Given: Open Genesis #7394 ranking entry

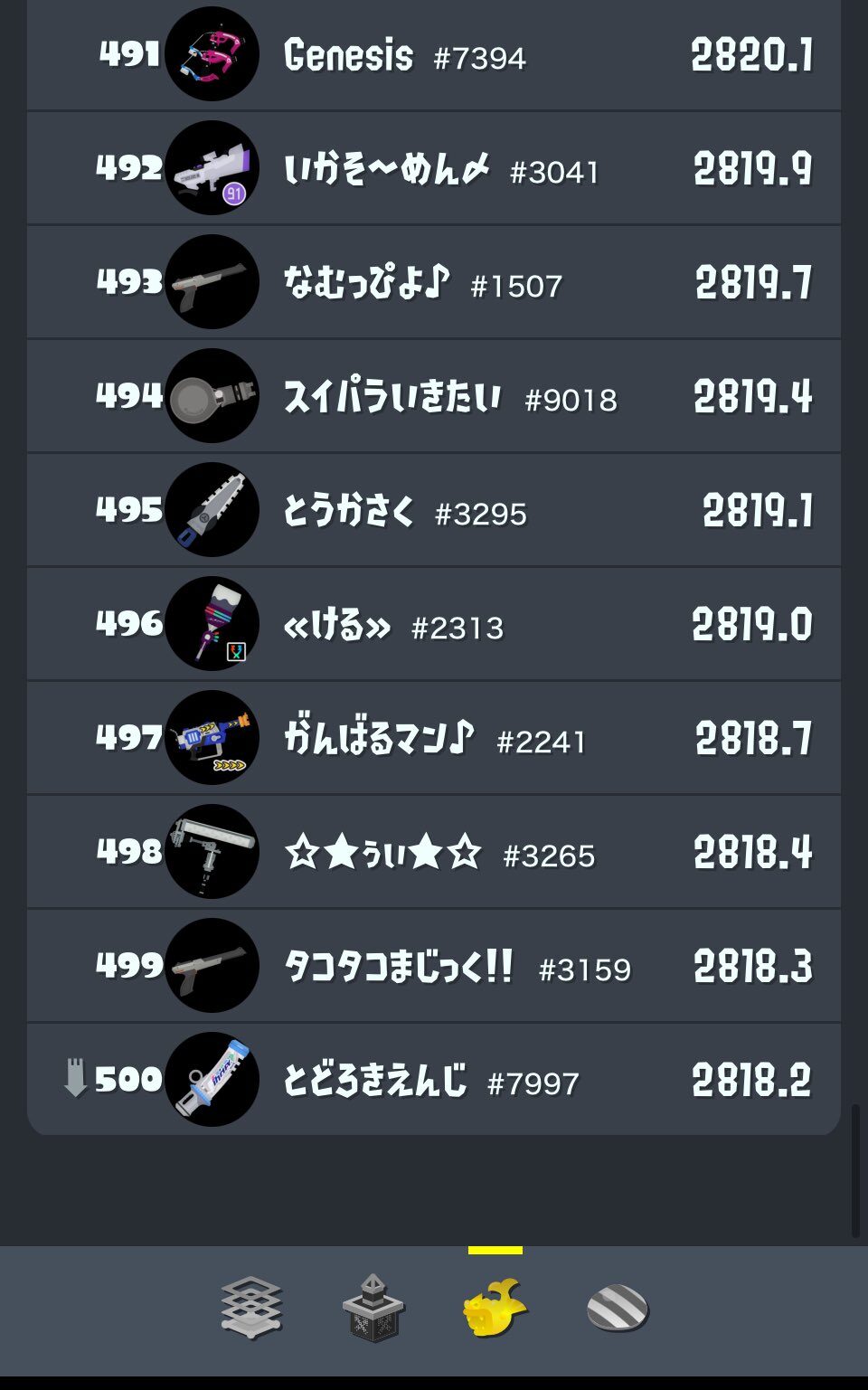Looking at the screenshot, I should pos(434,55).
